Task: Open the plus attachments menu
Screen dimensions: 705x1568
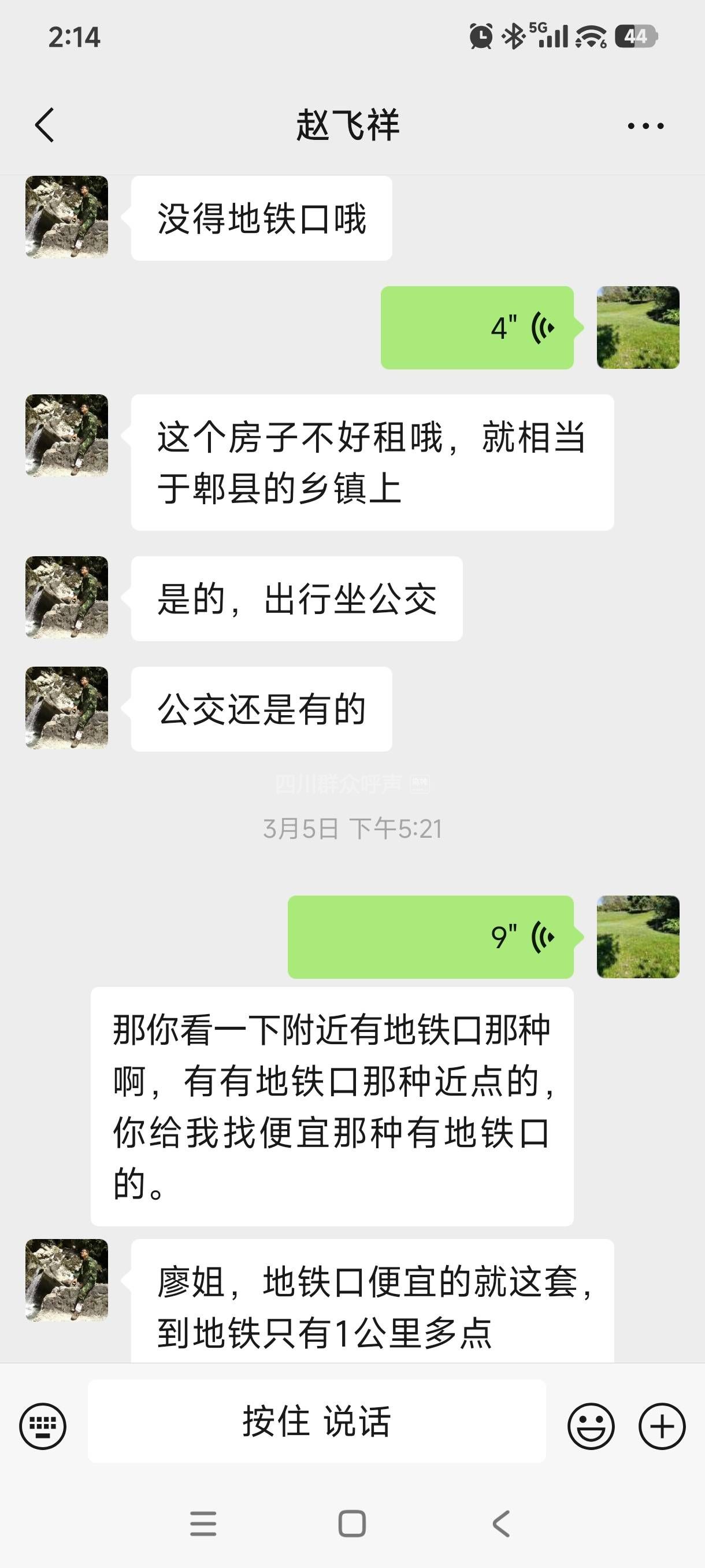Action: point(662,1426)
